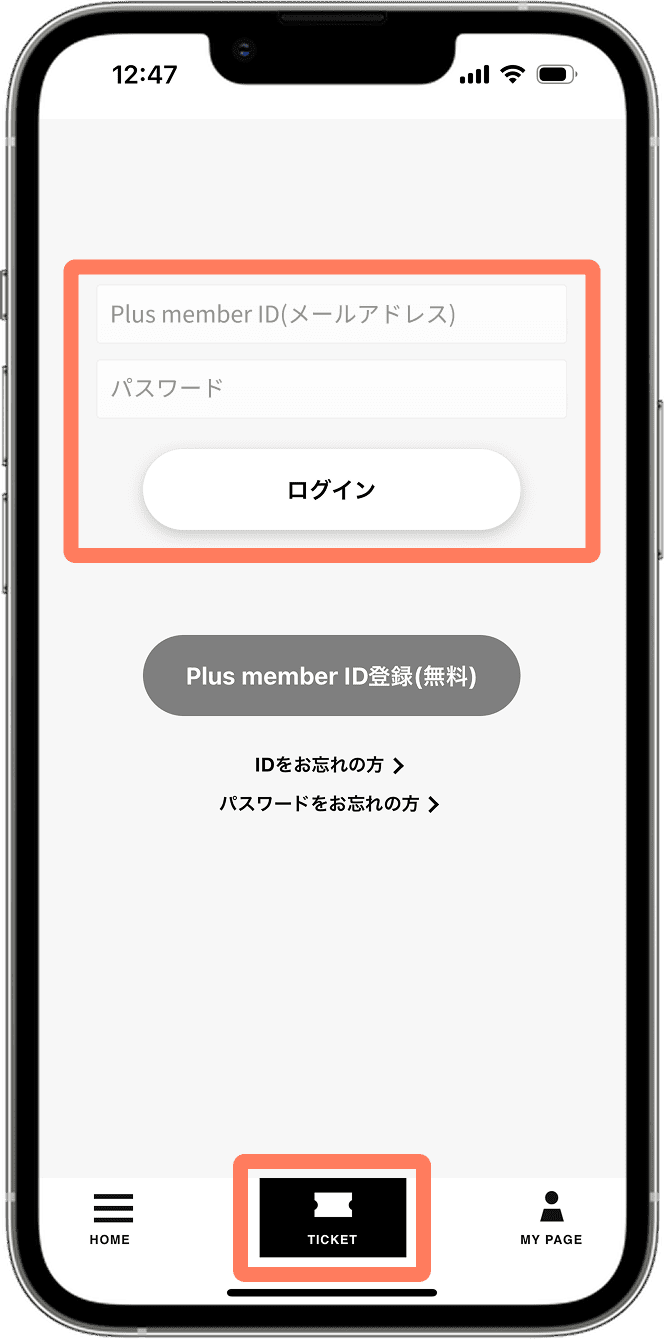This screenshot has width=664, height=1339.
Task: Register a free Plus member ID
Action: (x=331, y=676)
